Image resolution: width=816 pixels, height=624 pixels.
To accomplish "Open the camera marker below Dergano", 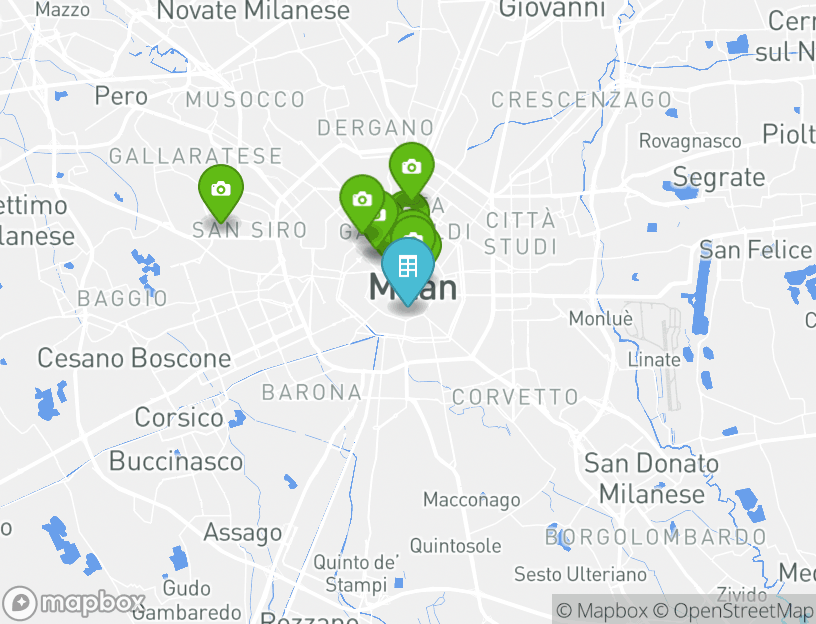I will pyautogui.click(x=410, y=167).
